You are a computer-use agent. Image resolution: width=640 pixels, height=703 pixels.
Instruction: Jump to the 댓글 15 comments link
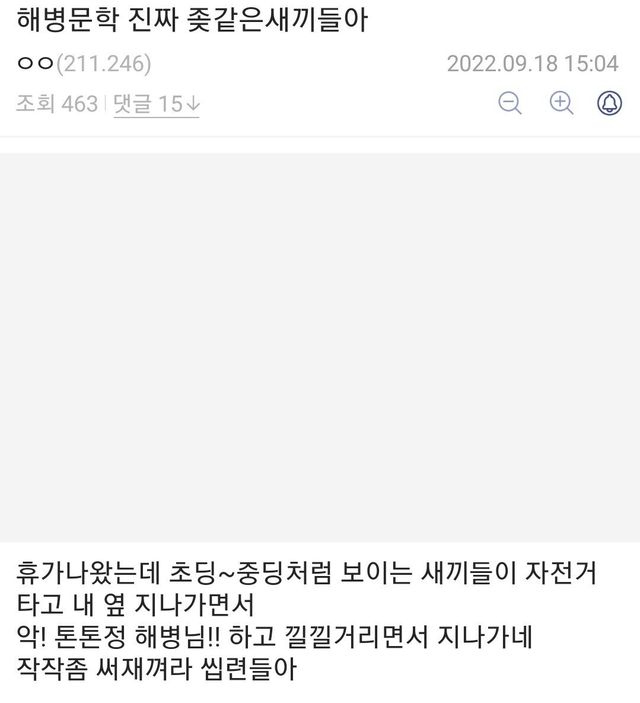154,104
